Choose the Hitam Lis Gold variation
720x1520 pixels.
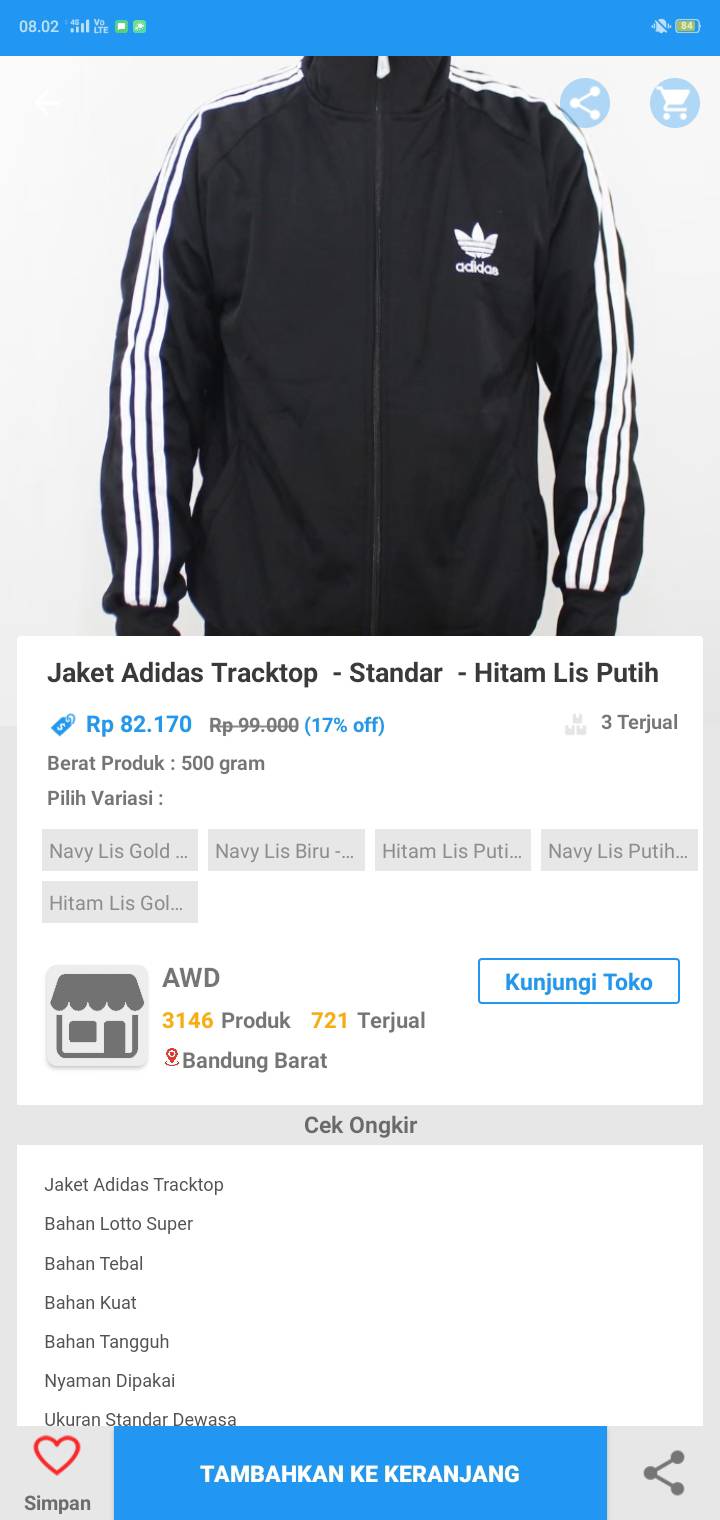(x=120, y=902)
